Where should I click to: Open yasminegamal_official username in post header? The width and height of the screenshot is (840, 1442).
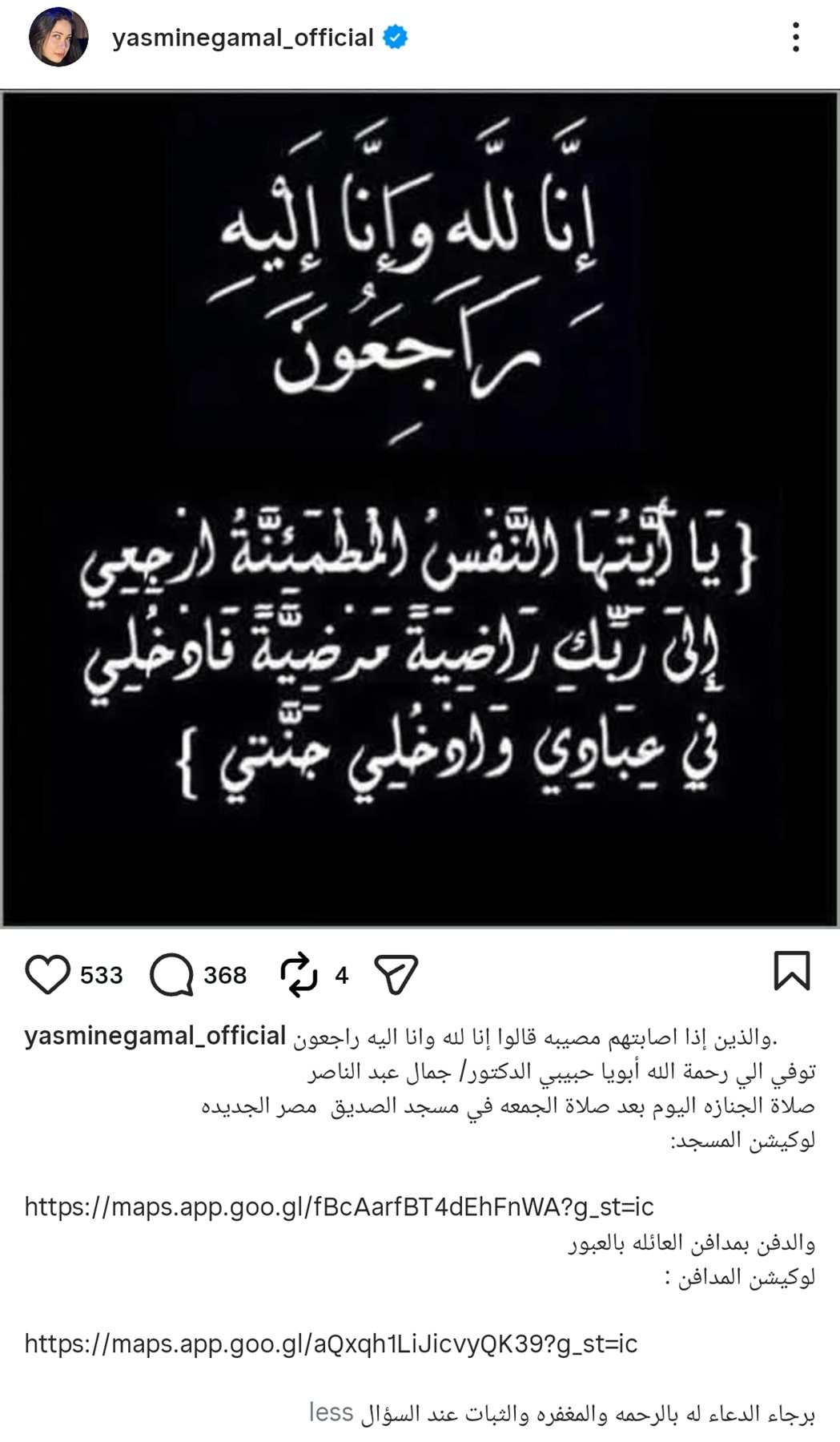pyautogui.click(x=243, y=38)
